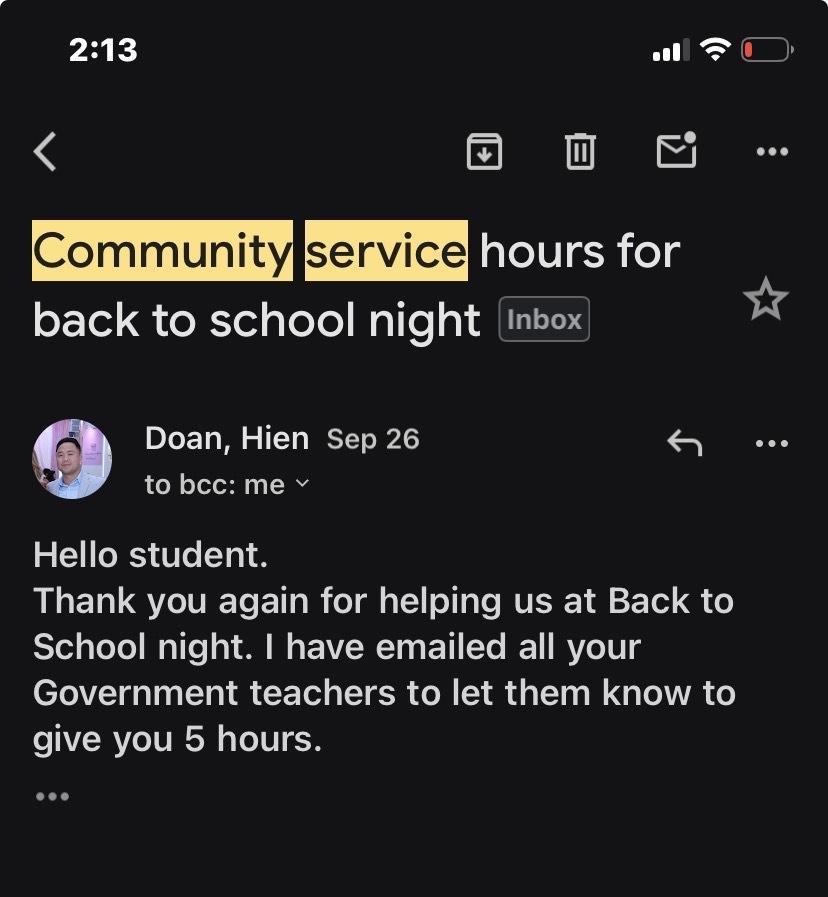Open more options for Hien's message
Screen dimensions: 828x897
(x=772, y=442)
